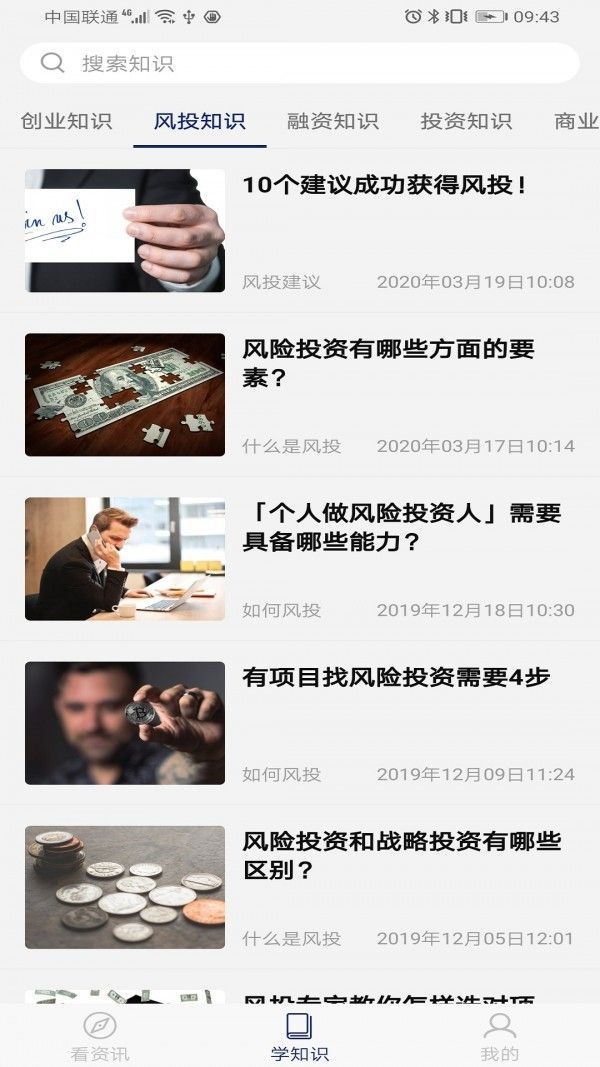Select the 学知识 bottom tab

pyautogui.click(x=299, y=1036)
